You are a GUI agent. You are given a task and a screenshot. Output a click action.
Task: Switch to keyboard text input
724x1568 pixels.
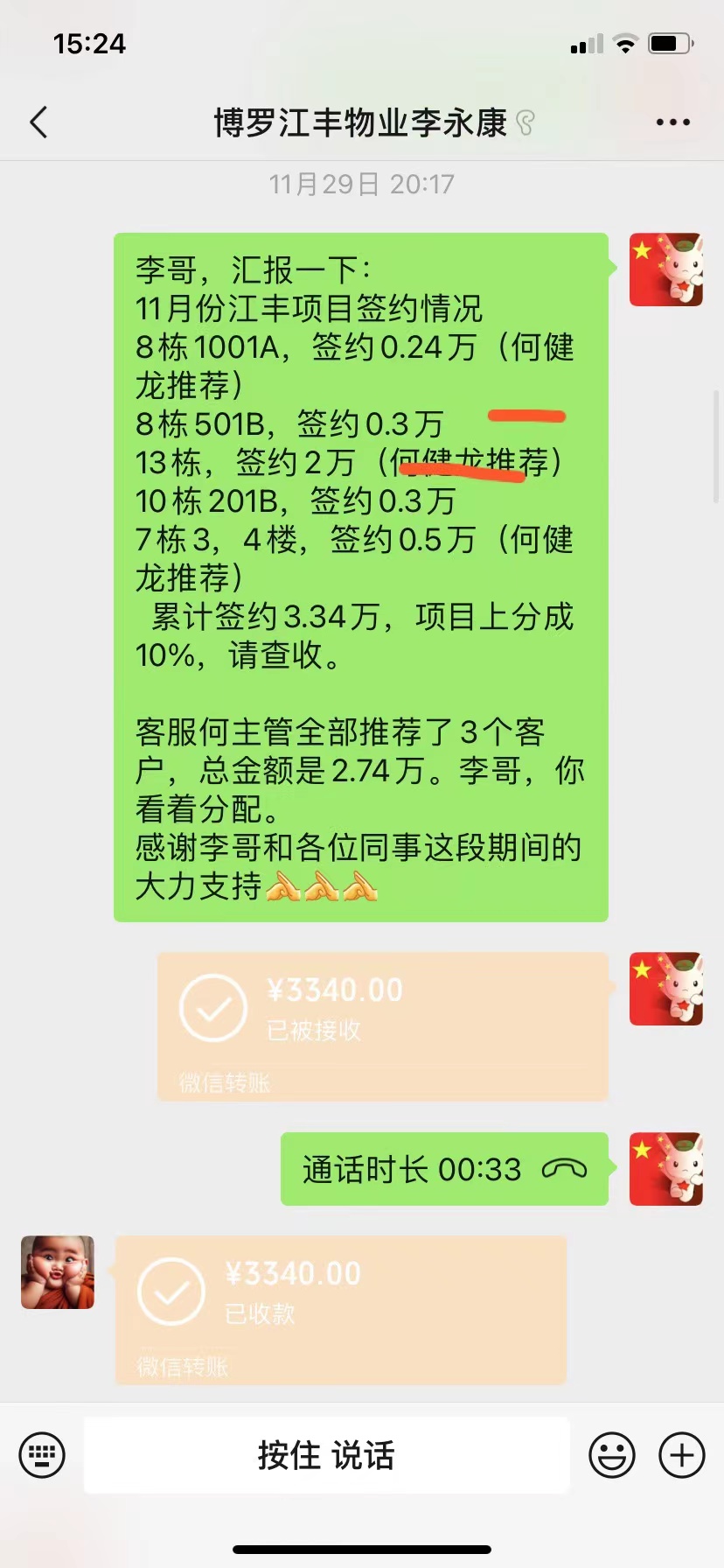pyautogui.click(x=42, y=1455)
